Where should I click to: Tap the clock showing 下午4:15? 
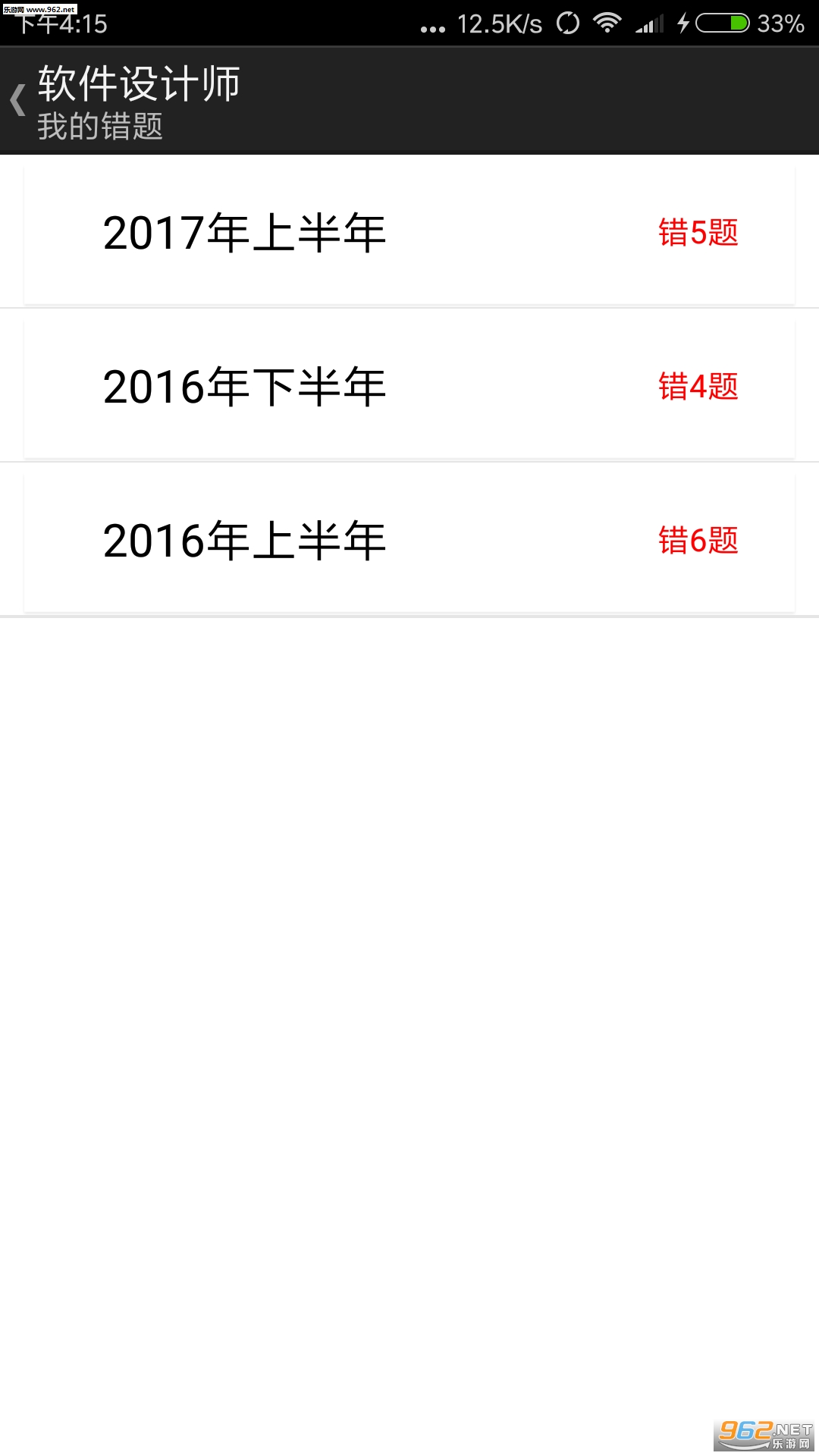[x=61, y=24]
